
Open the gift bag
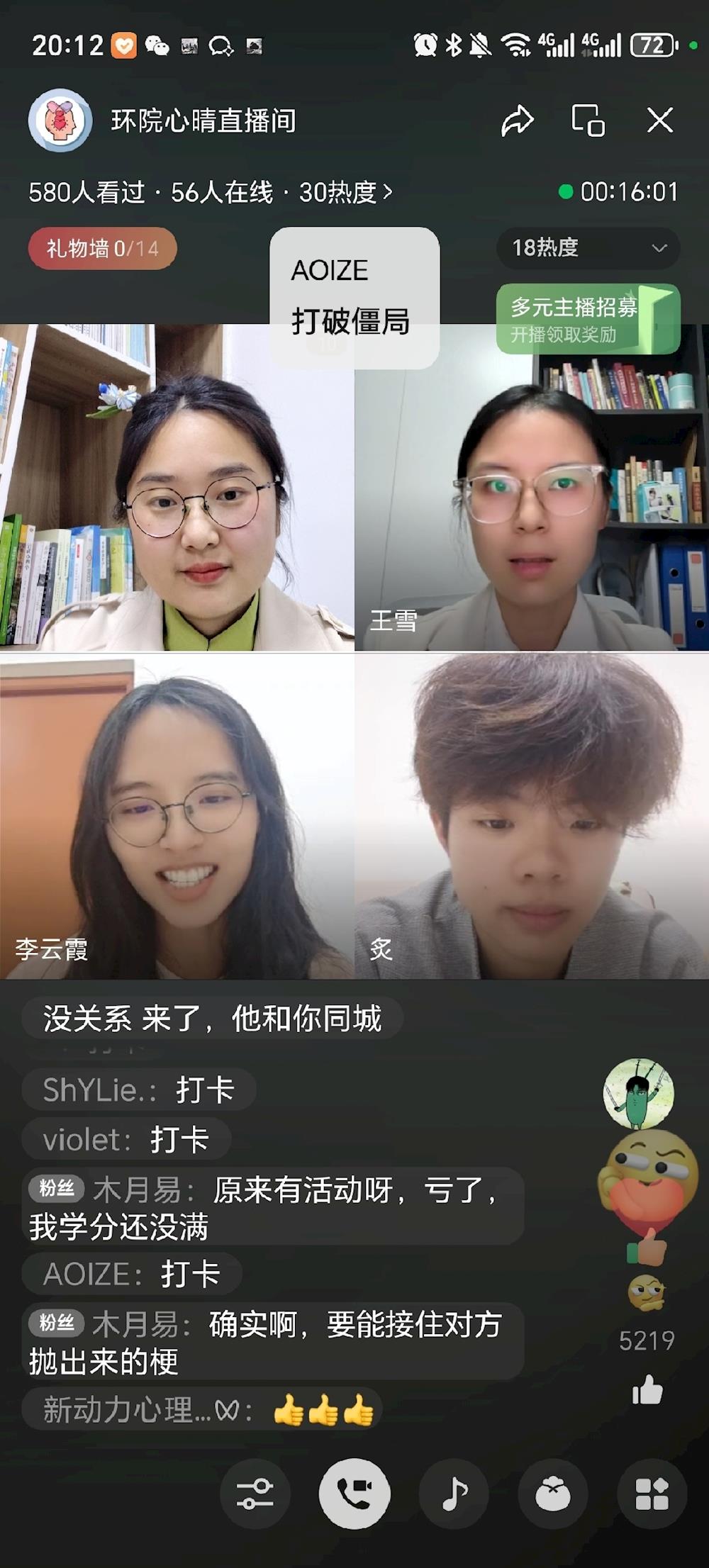tap(553, 1494)
